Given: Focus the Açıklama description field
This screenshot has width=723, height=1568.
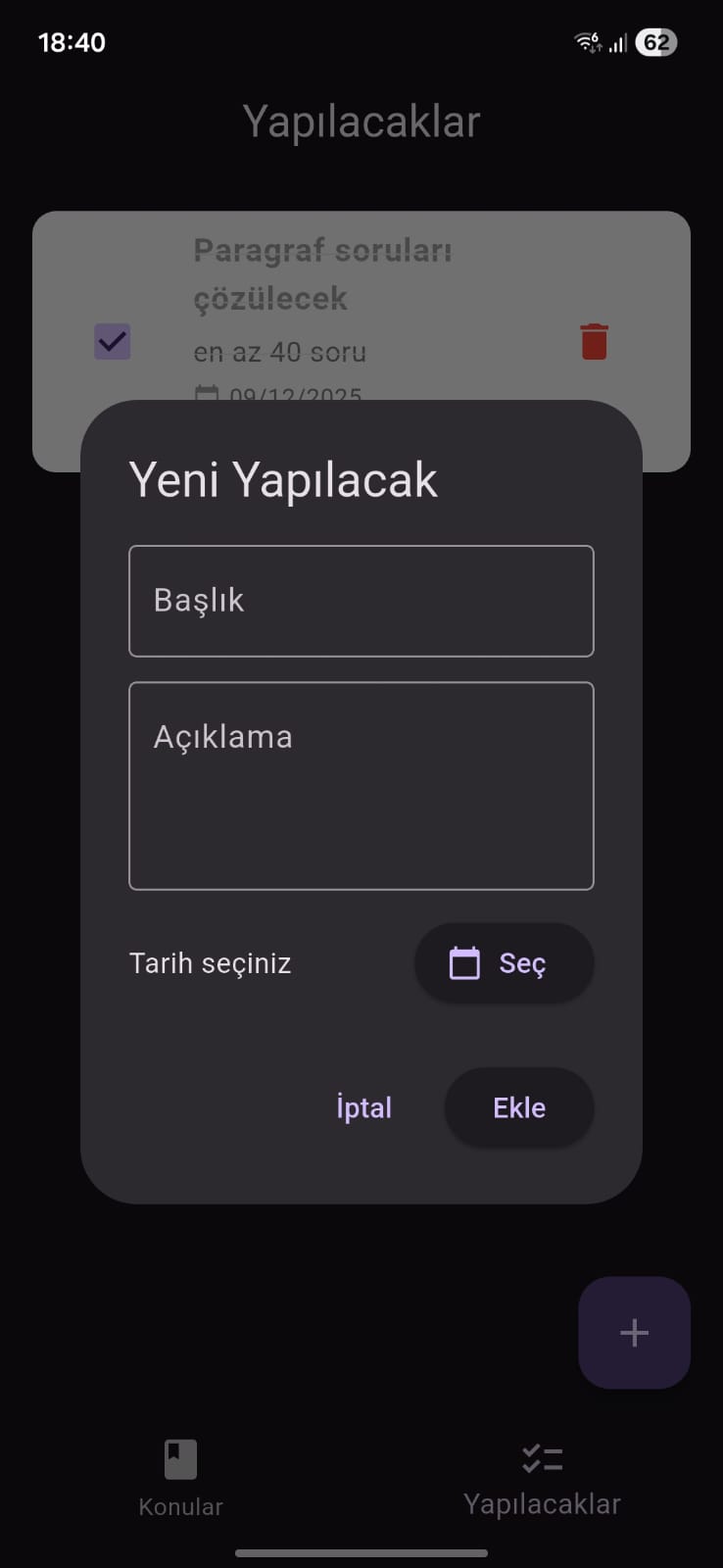Looking at the screenshot, I should coord(361,786).
